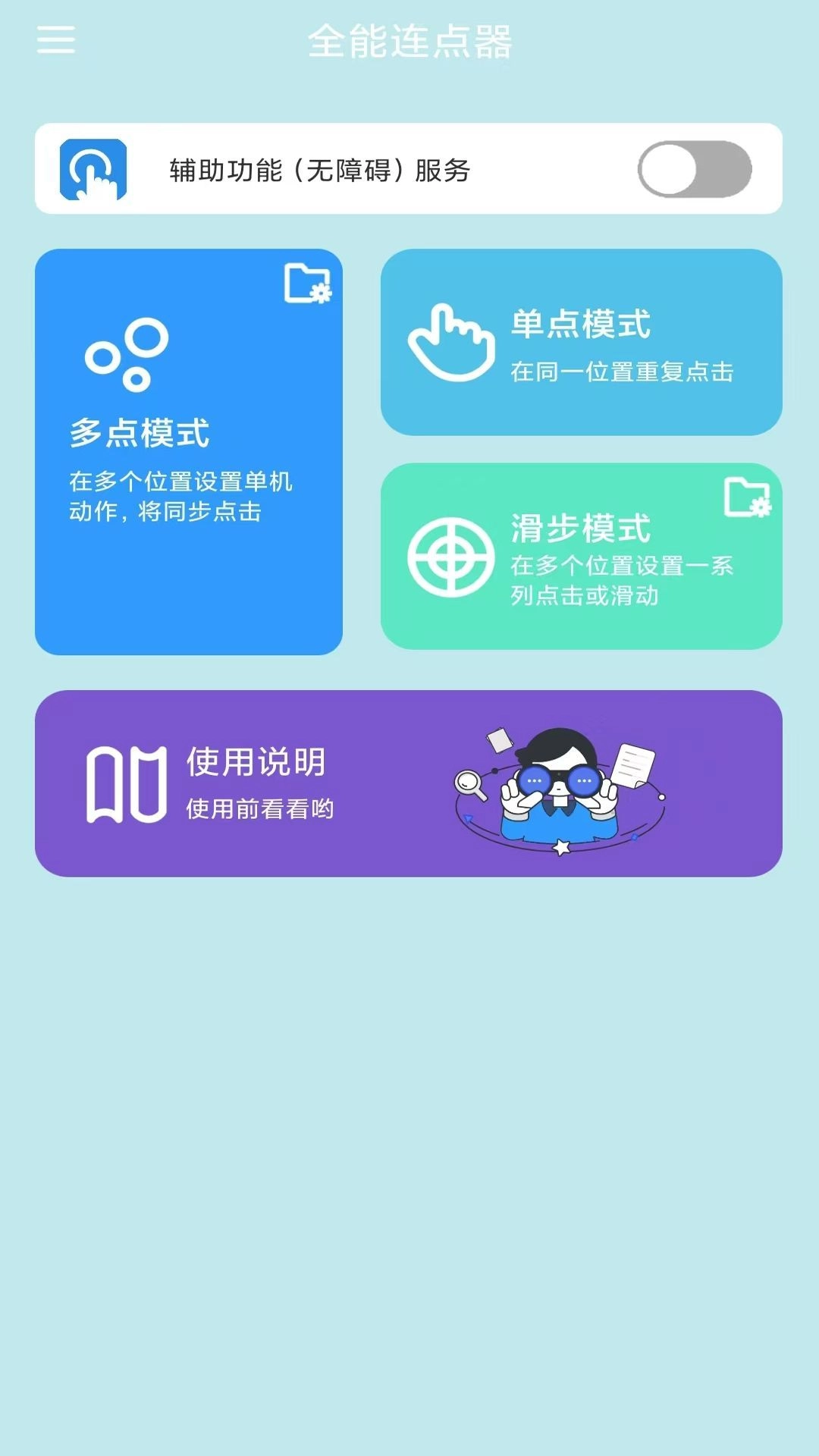The image size is (819, 1456).
Task: Click the blue tap logo beside 辅助功能 text
Action: point(93,170)
